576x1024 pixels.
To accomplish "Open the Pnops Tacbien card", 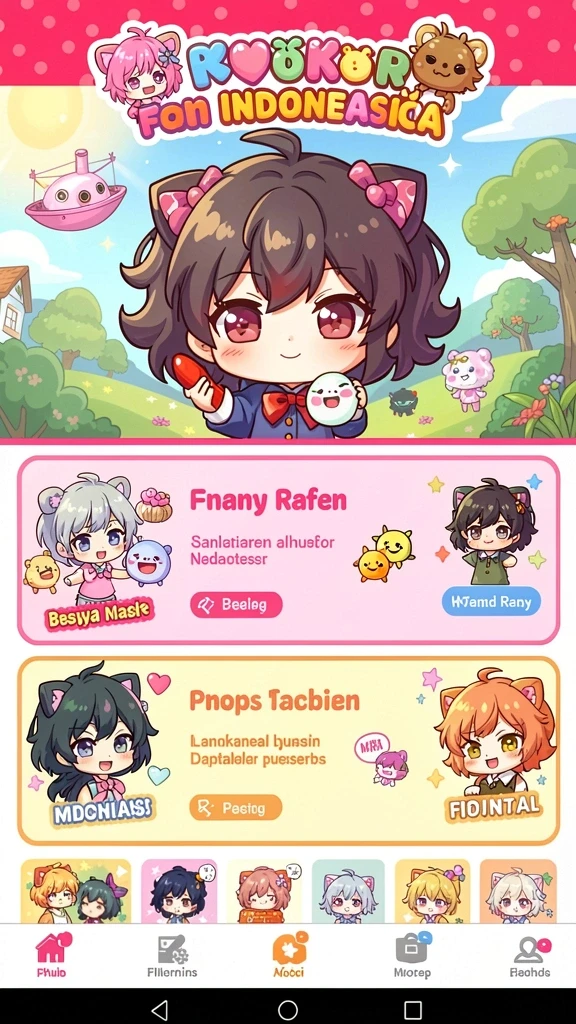I will pos(288,751).
